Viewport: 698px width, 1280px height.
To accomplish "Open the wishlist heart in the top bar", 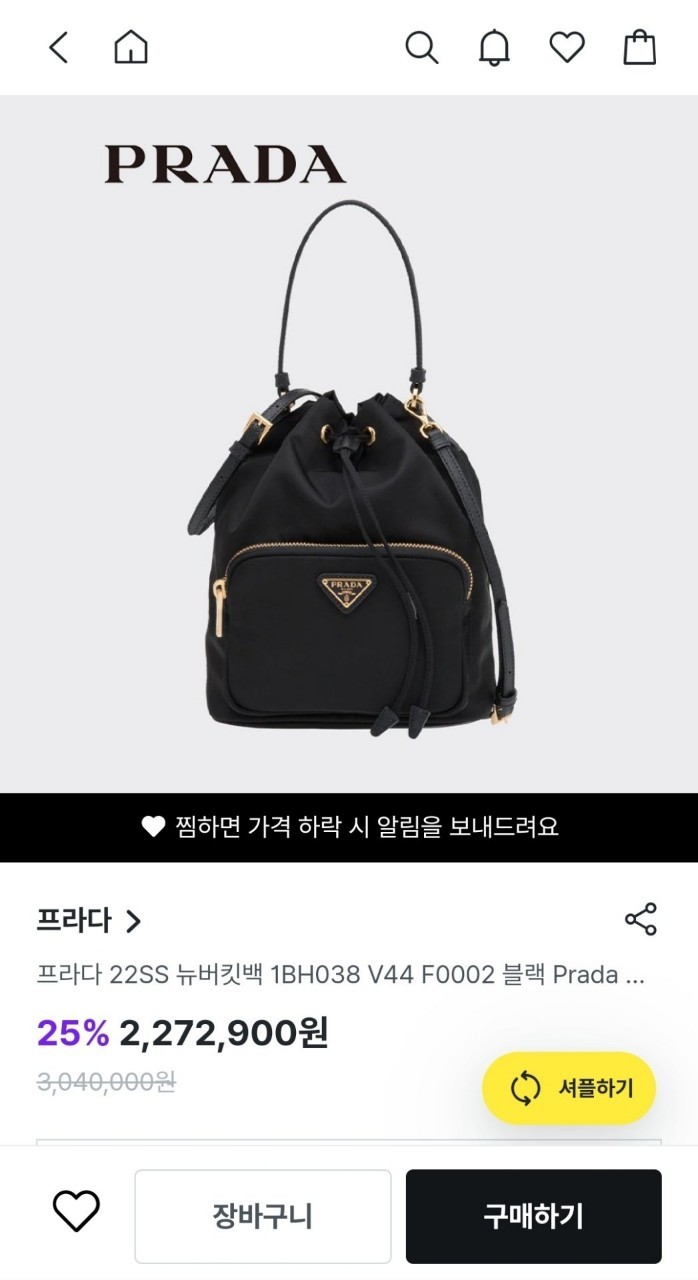I will [x=567, y=47].
